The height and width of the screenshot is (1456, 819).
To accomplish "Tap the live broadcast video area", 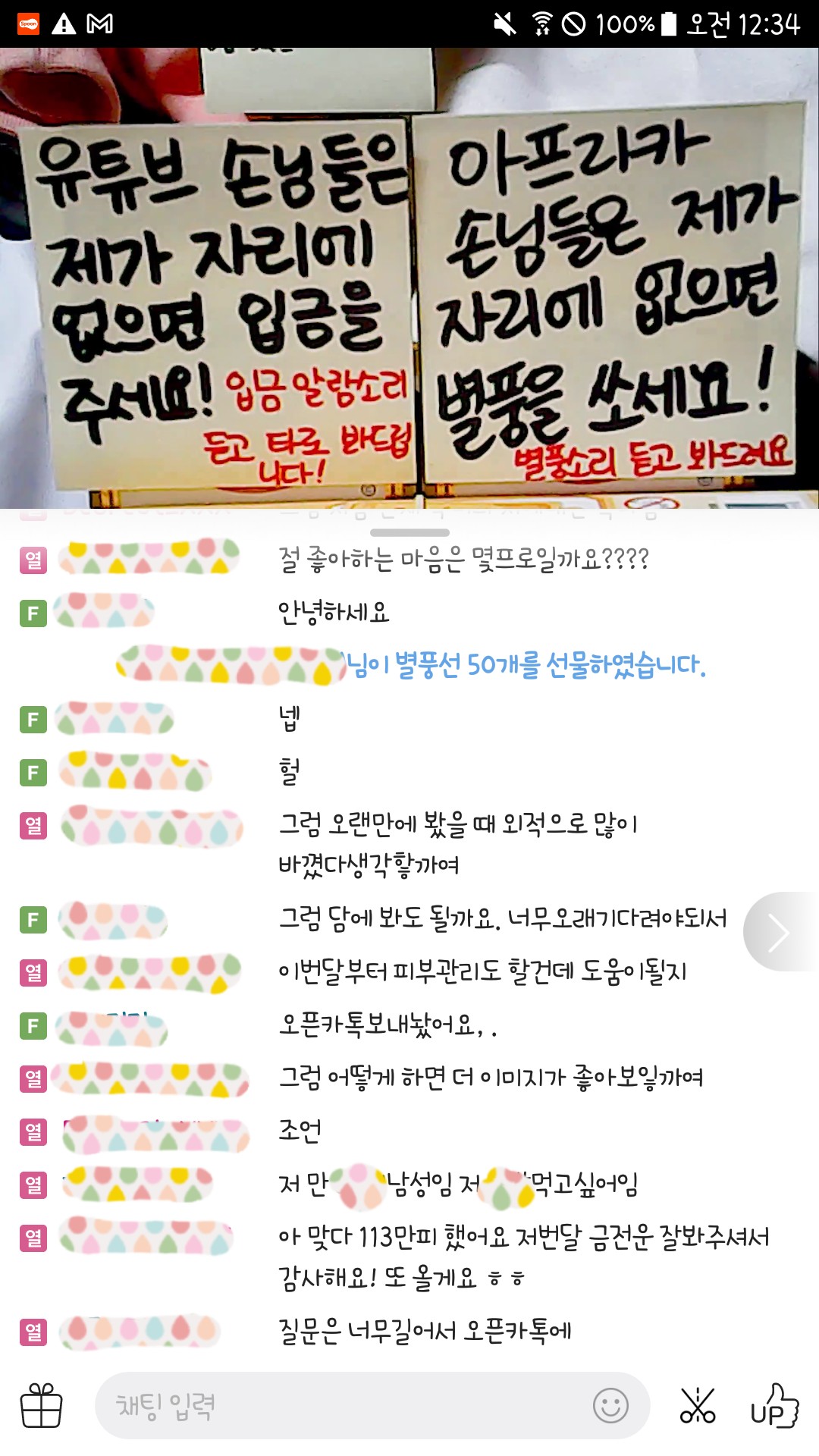I will pos(409,278).
